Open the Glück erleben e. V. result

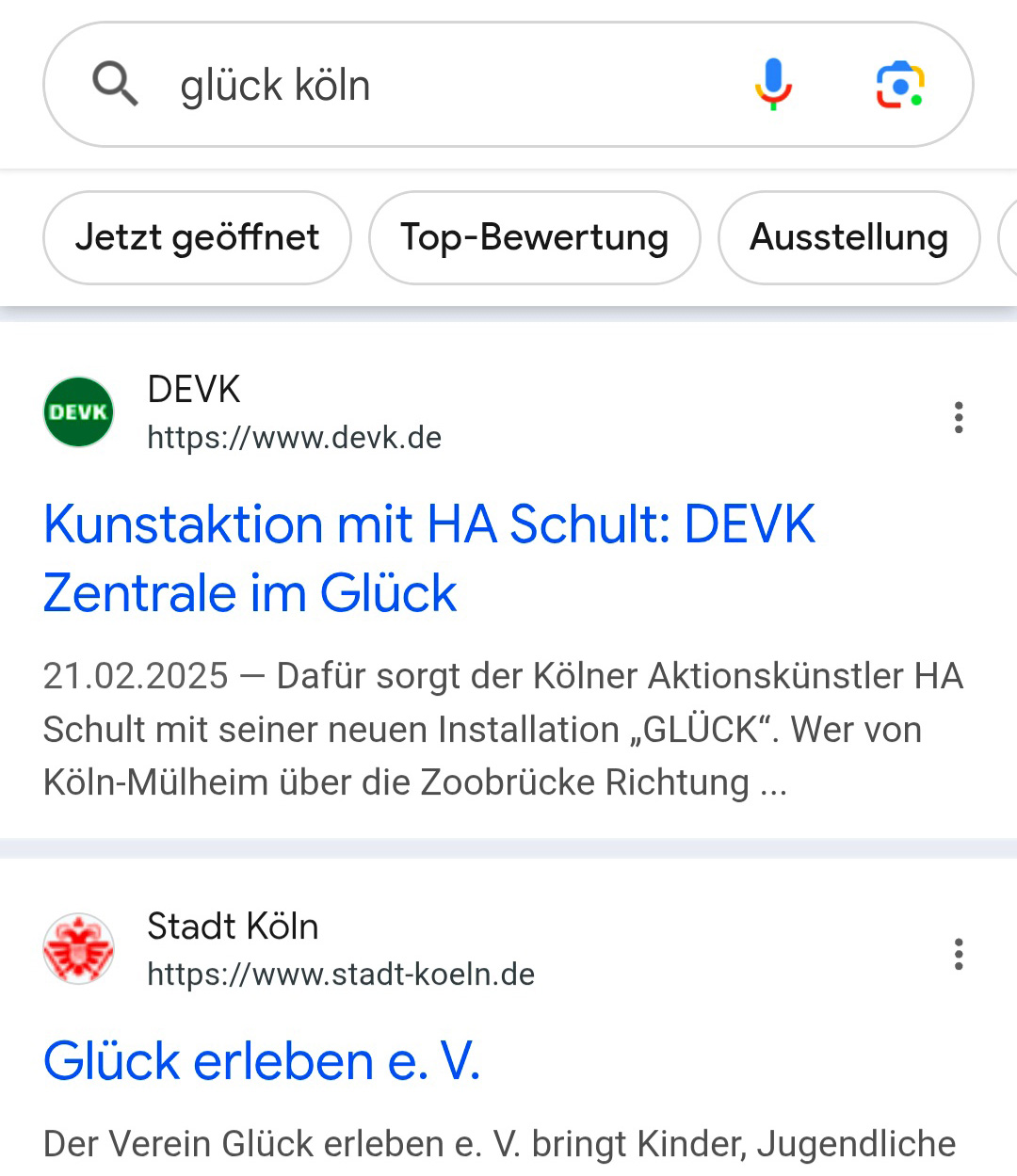(x=262, y=1061)
